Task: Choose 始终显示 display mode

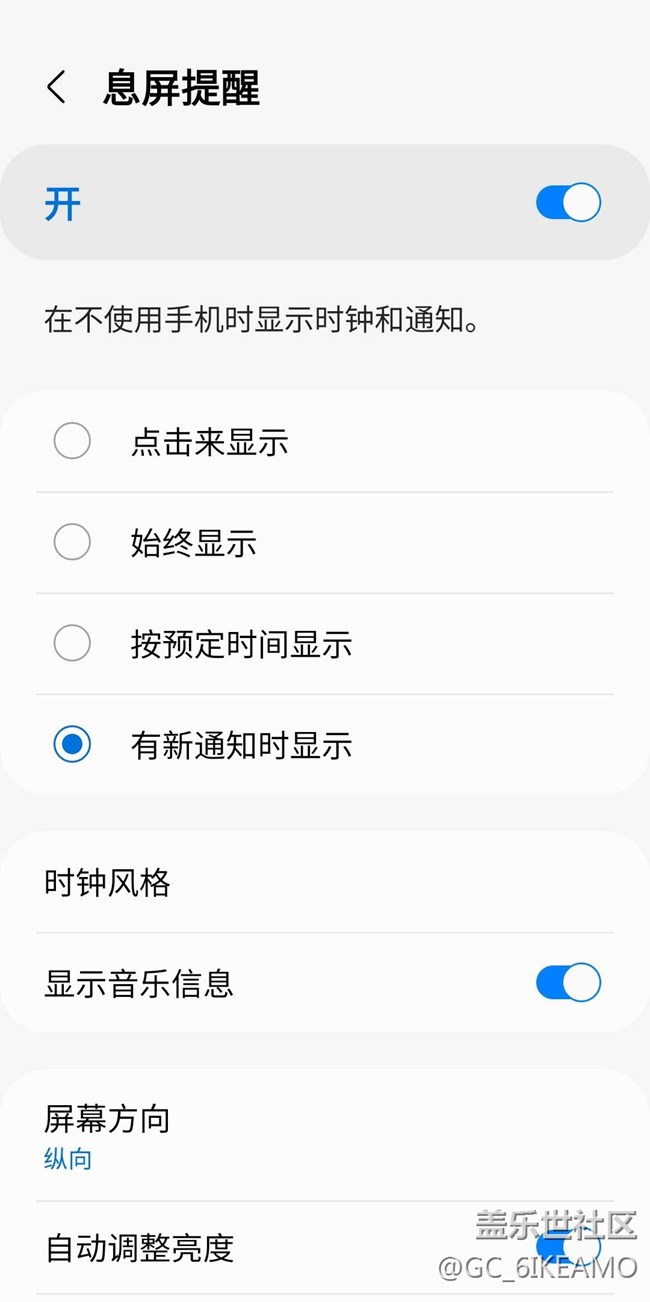Action: tap(72, 543)
